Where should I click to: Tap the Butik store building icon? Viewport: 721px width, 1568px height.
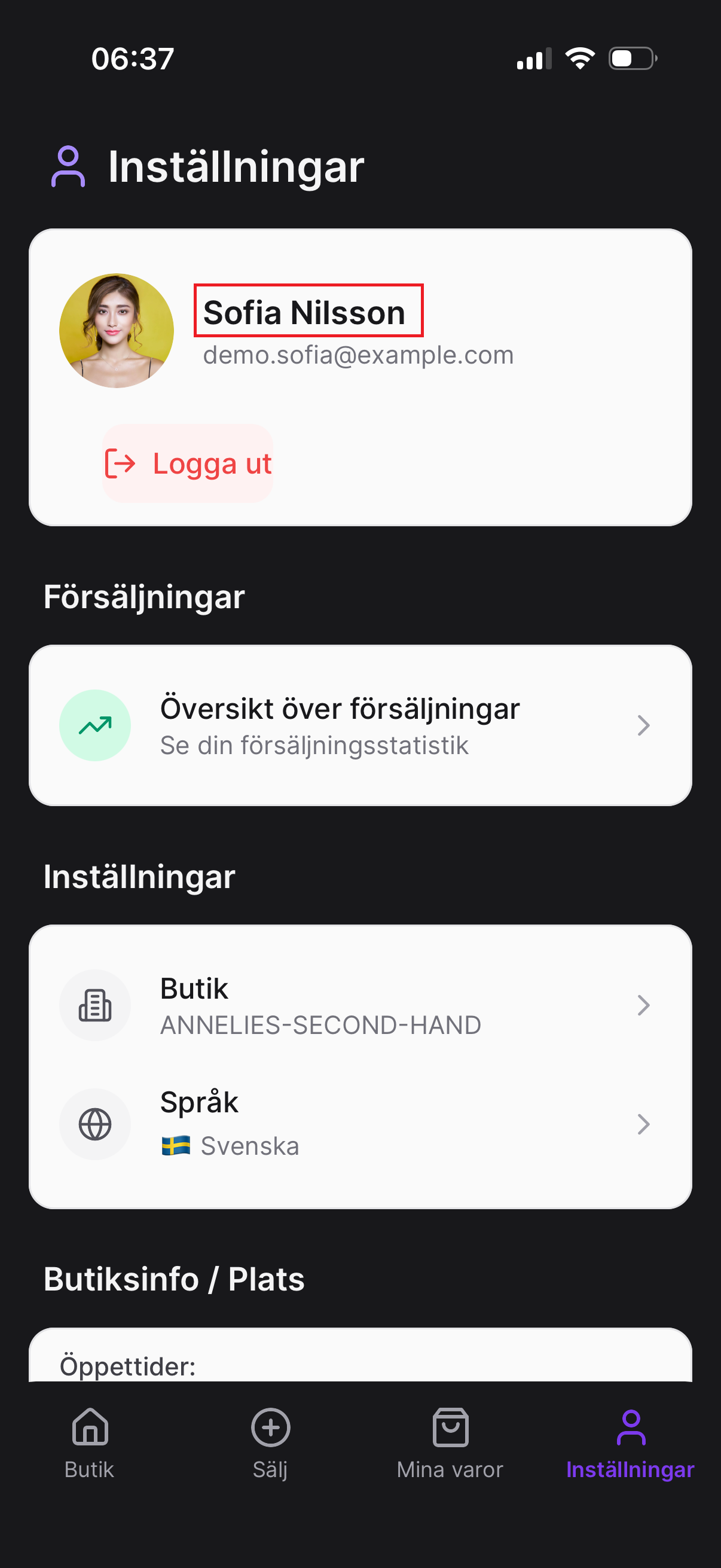(94, 1006)
